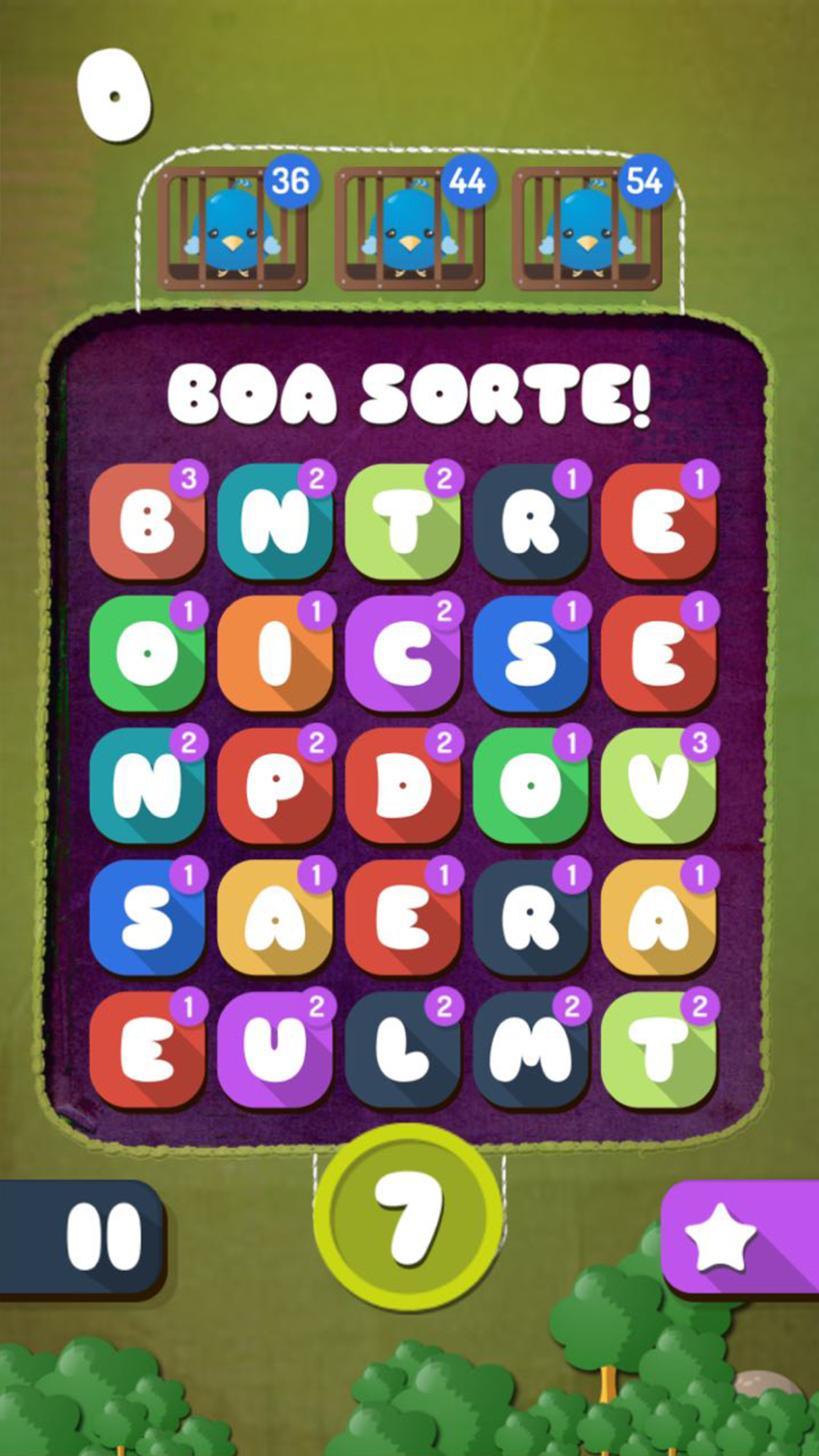Image resolution: width=819 pixels, height=1456 pixels.
Task: Pick the D letter tile
Action: [x=403, y=786]
